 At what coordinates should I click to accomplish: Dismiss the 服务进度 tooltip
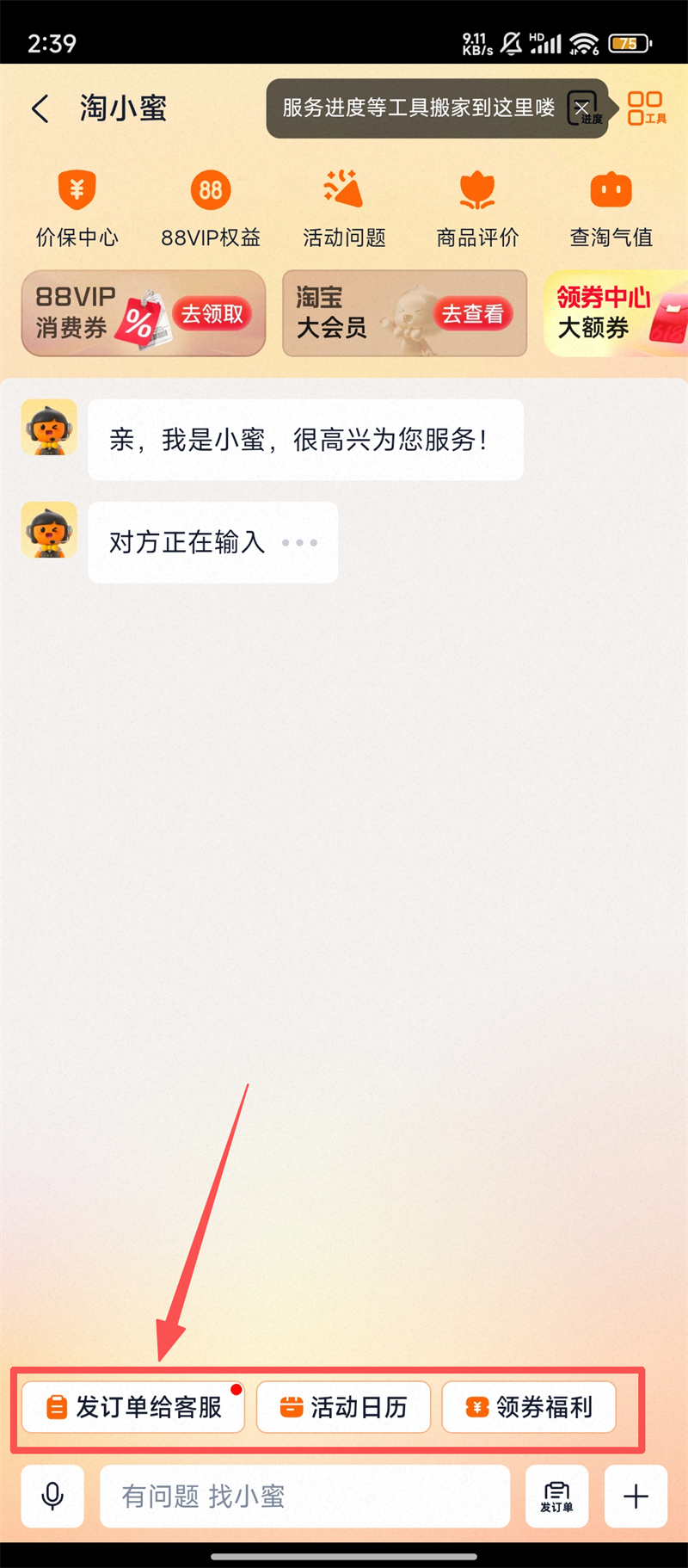[582, 108]
